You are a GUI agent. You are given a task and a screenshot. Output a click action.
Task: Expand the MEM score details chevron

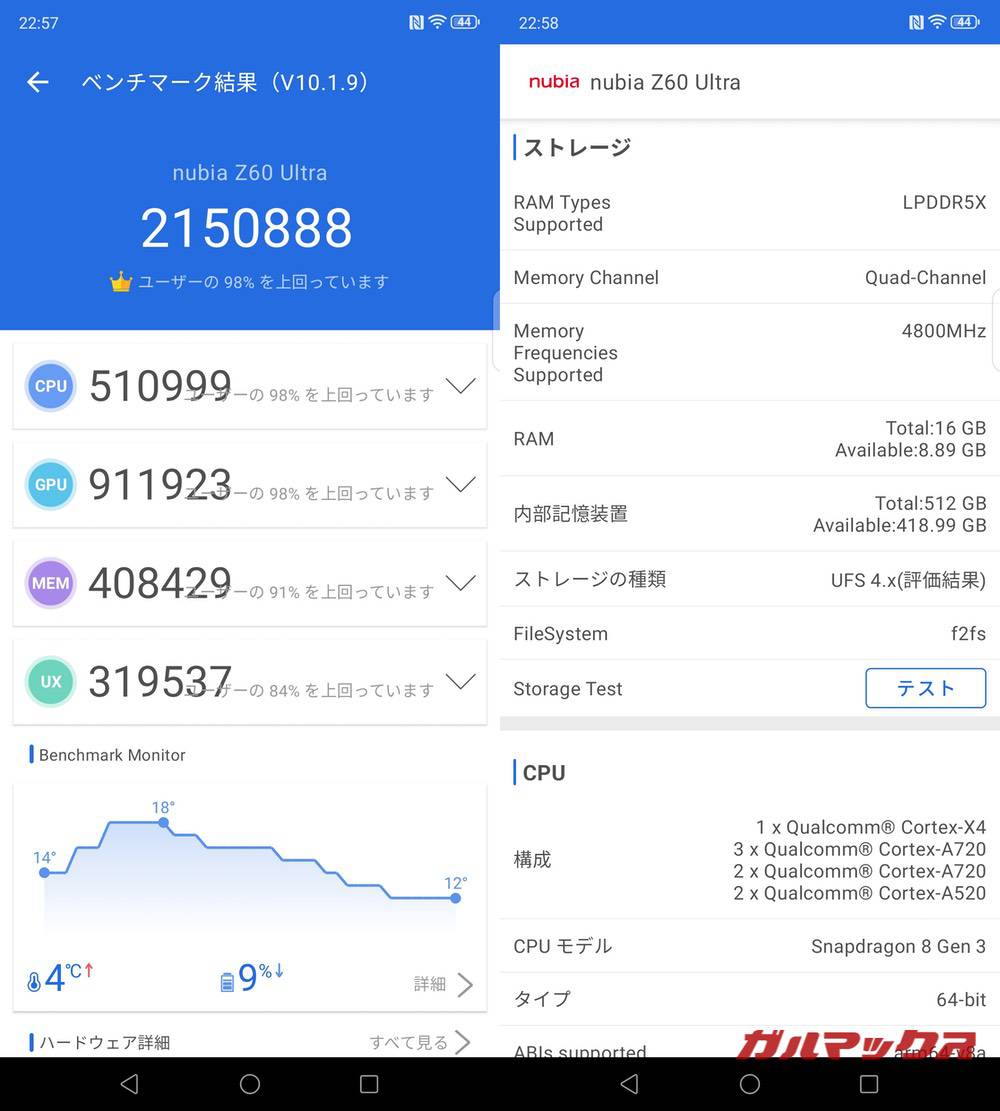pyautogui.click(x=460, y=583)
